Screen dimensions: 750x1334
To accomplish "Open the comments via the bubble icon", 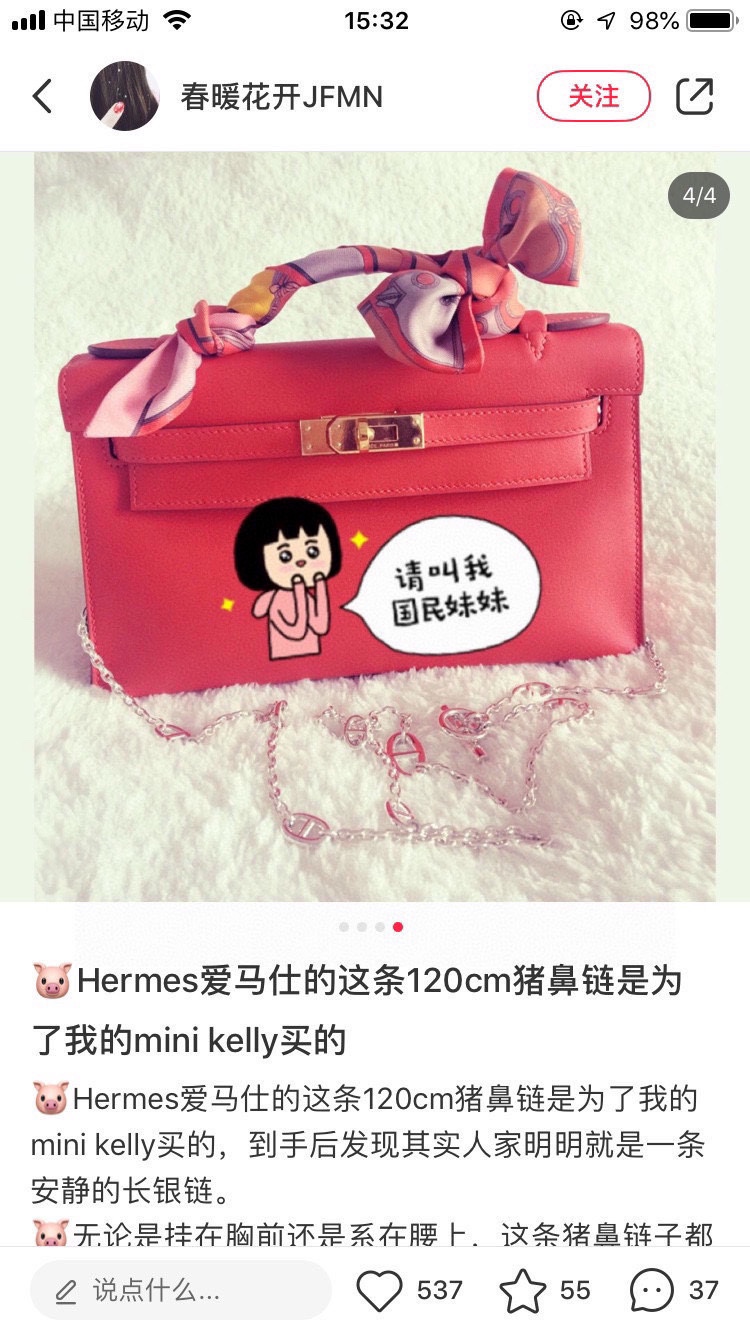I will coord(651,1290).
